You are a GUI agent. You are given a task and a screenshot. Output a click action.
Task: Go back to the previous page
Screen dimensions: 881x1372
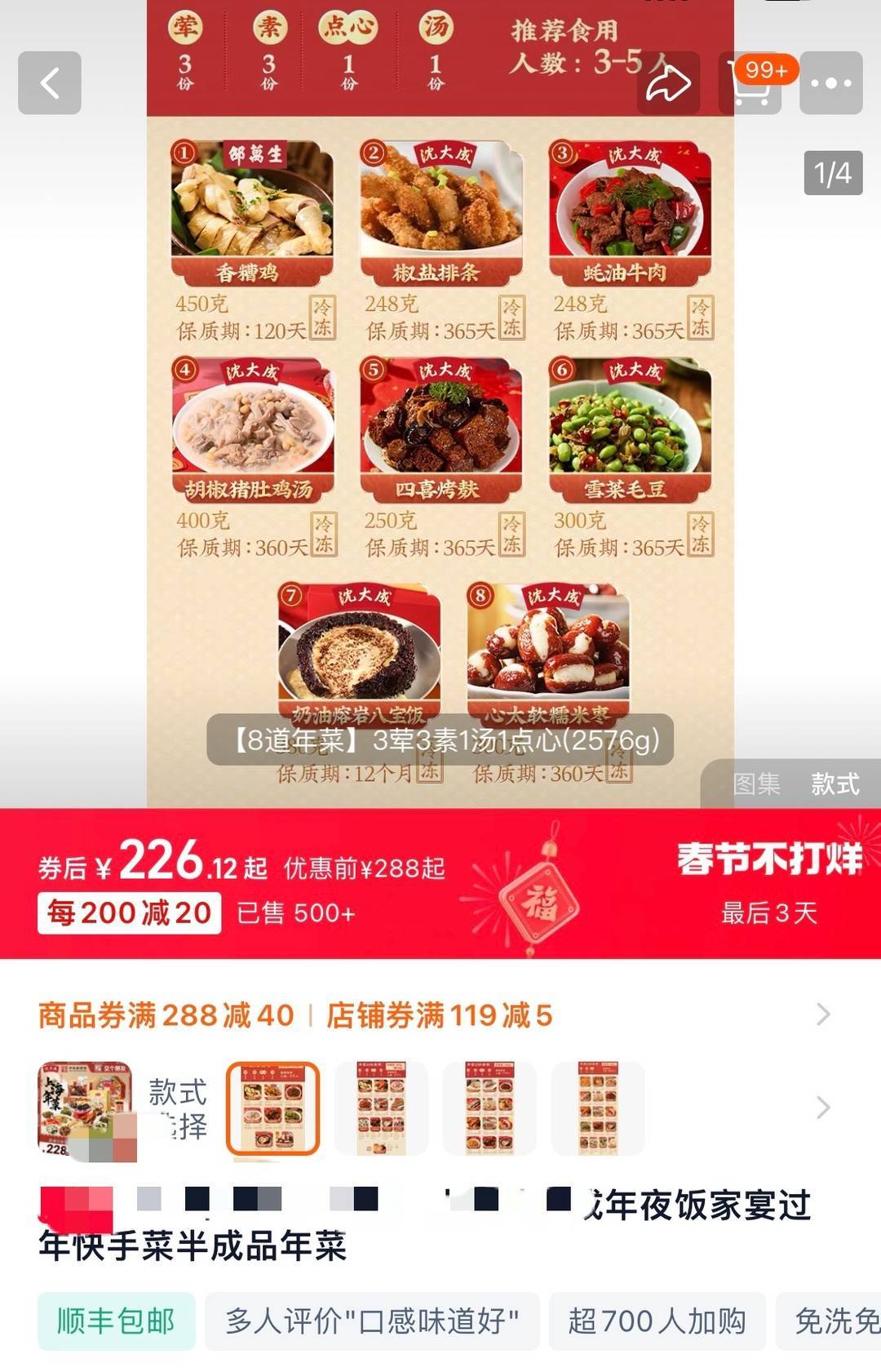coord(50,82)
